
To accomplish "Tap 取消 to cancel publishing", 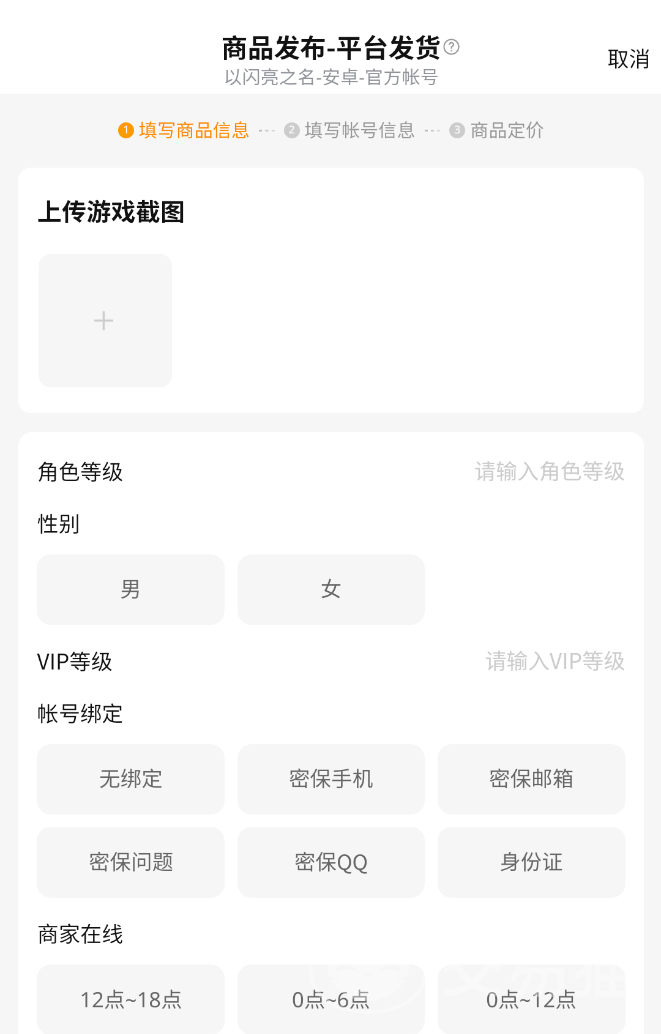I will 628,59.
